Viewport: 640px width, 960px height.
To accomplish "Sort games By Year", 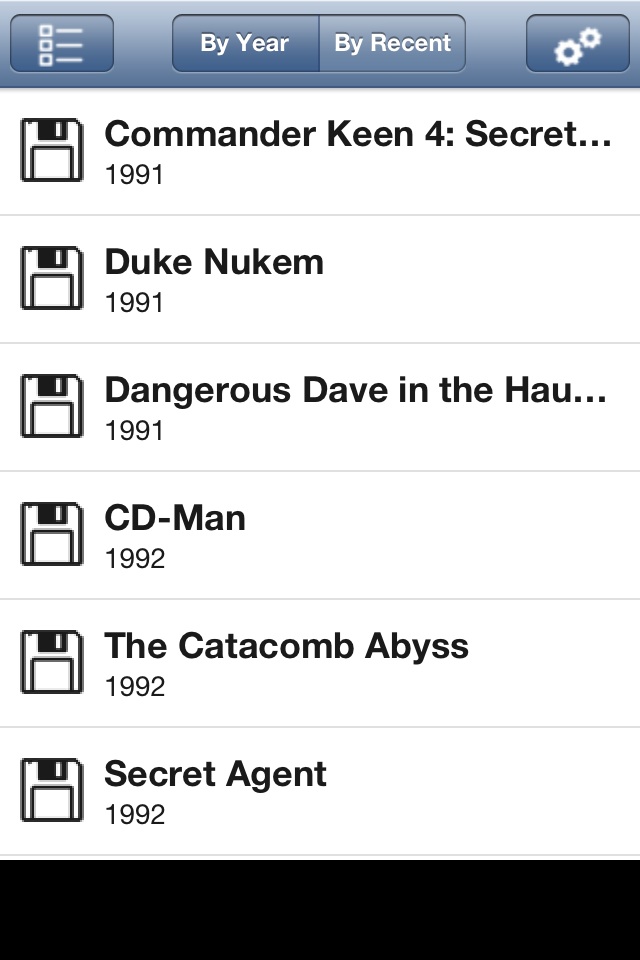I will [245, 44].
